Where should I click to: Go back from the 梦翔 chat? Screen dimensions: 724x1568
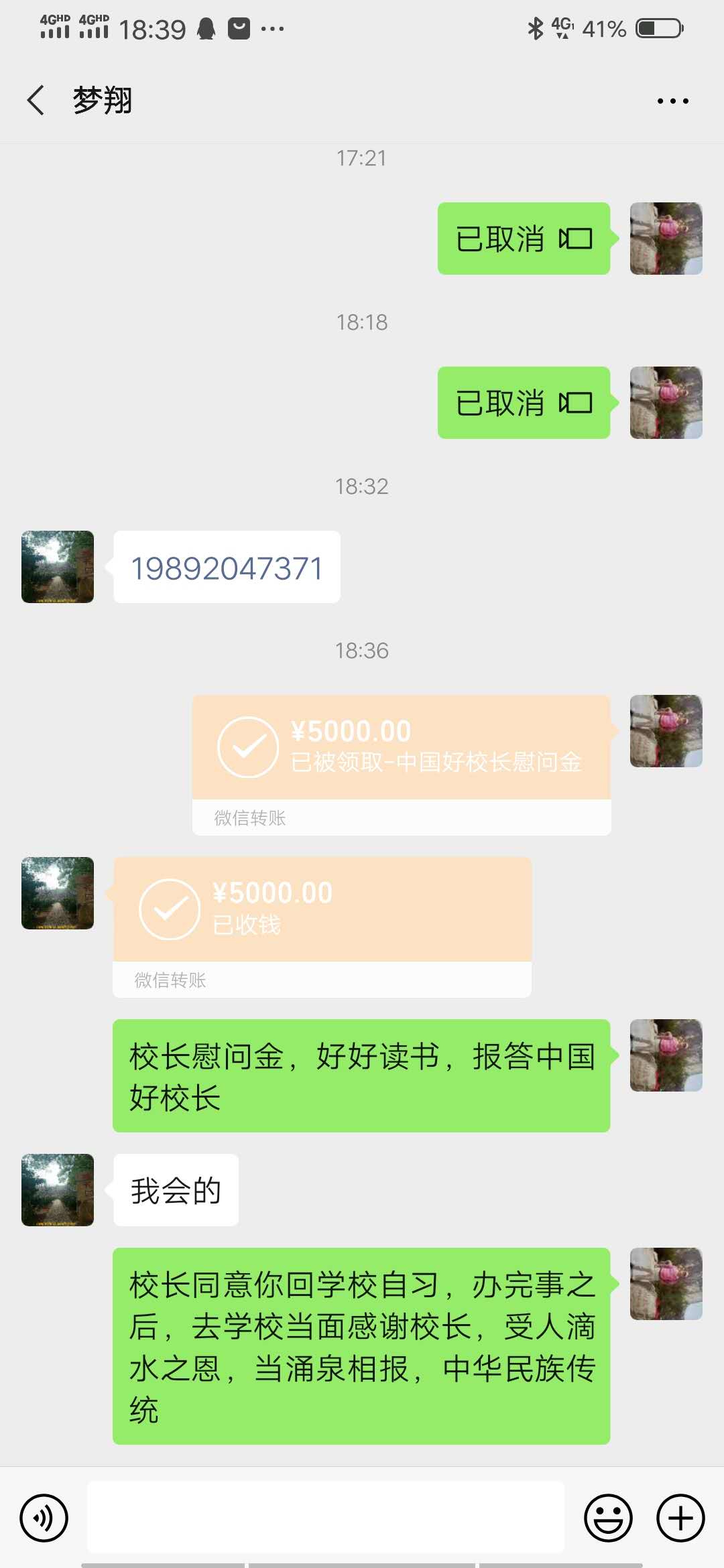coord(36,101)
